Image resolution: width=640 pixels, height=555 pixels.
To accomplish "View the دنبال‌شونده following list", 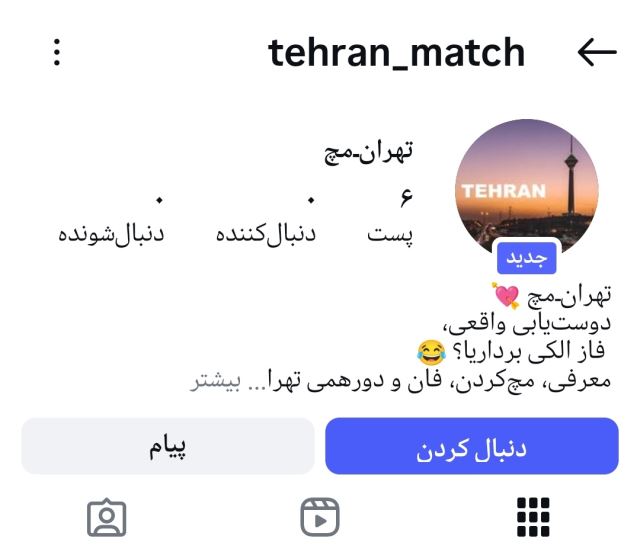I will click(x=110, y=221).
